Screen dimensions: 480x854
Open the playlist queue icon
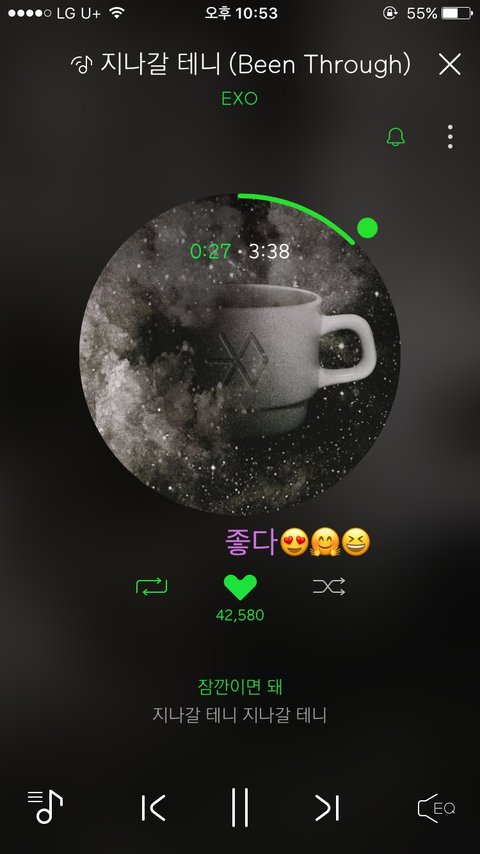tap(45, 807)
